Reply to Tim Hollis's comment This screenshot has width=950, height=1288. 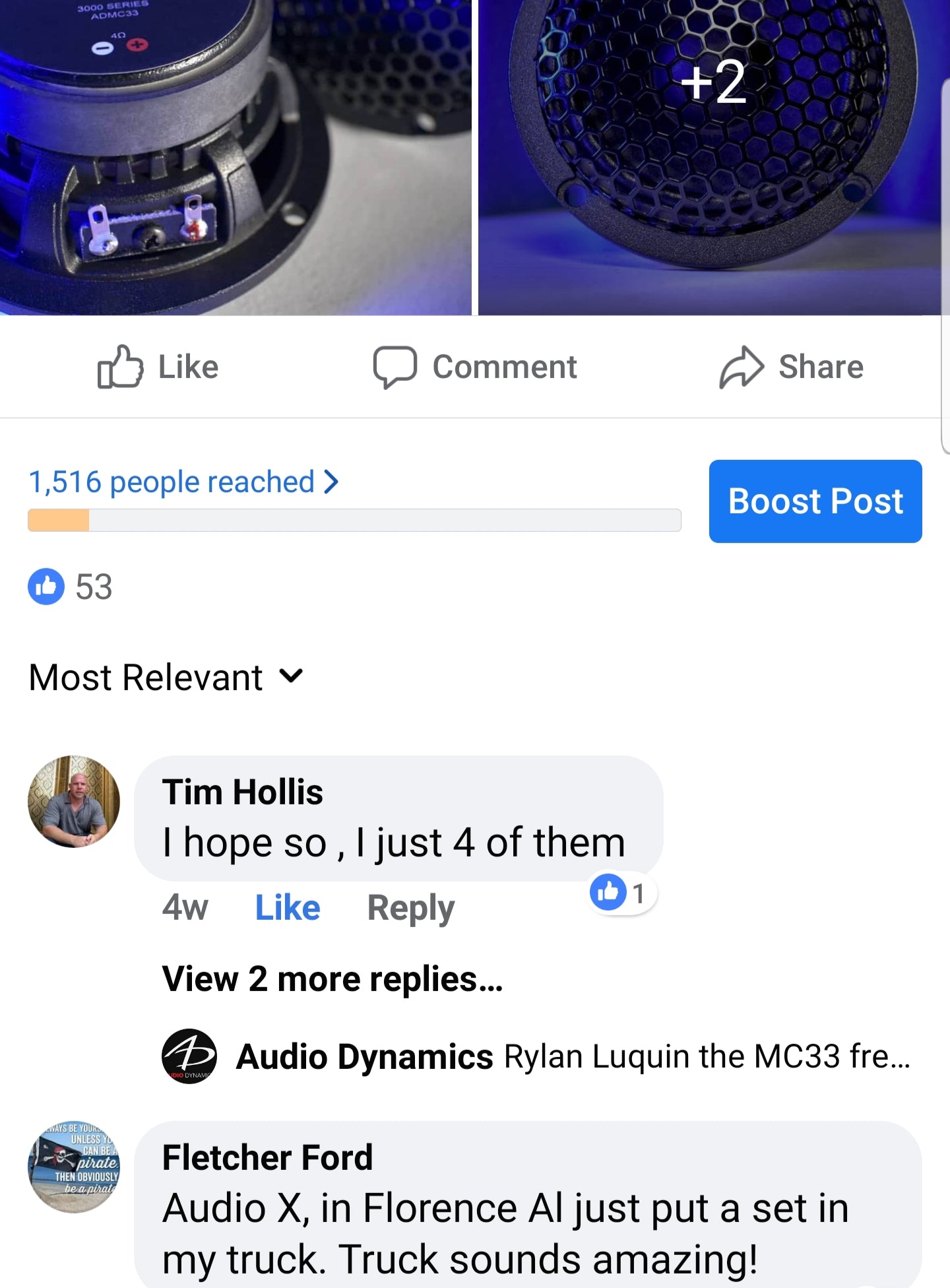[412, 908]
